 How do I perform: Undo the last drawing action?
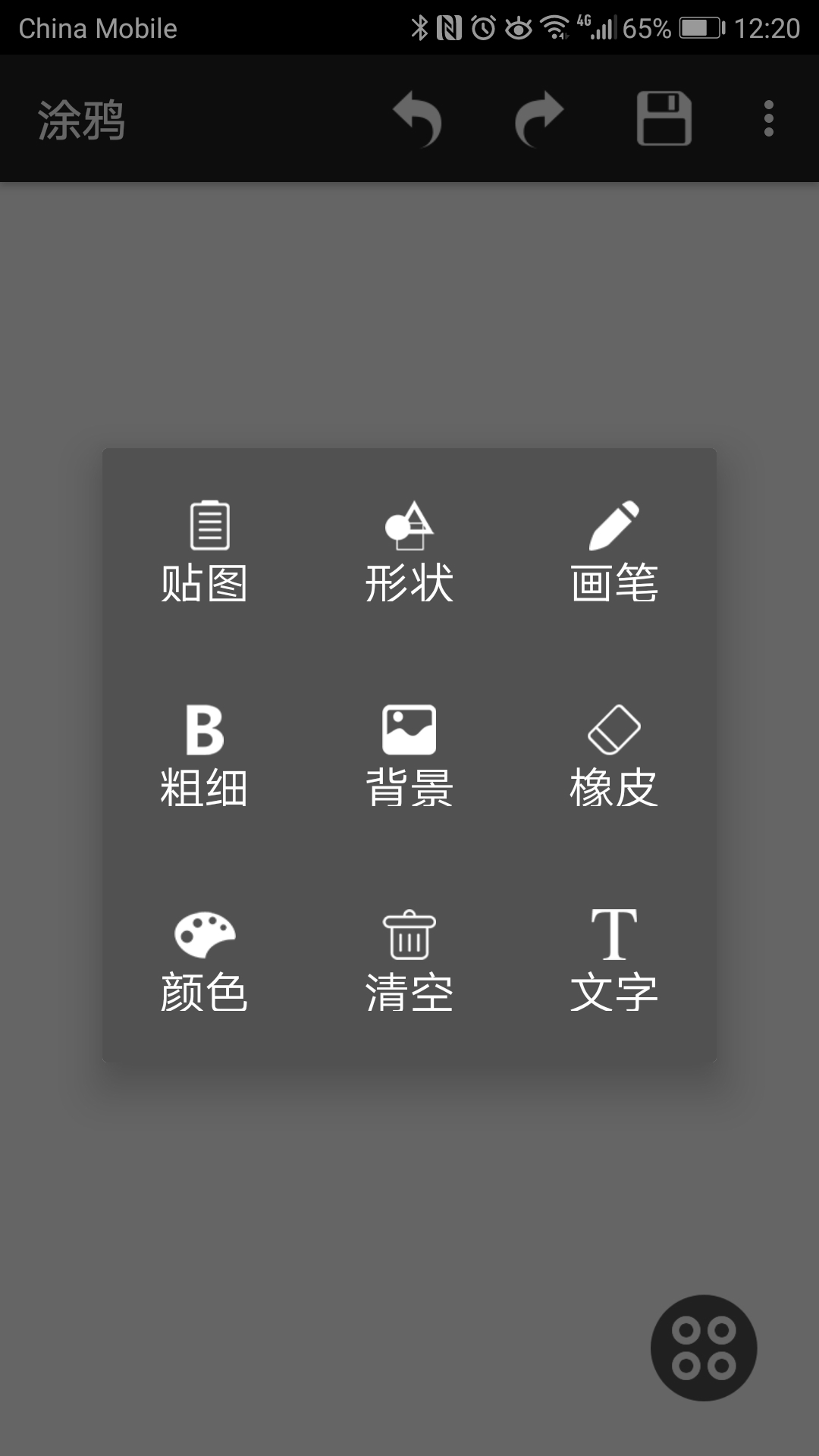click(419, 118)
